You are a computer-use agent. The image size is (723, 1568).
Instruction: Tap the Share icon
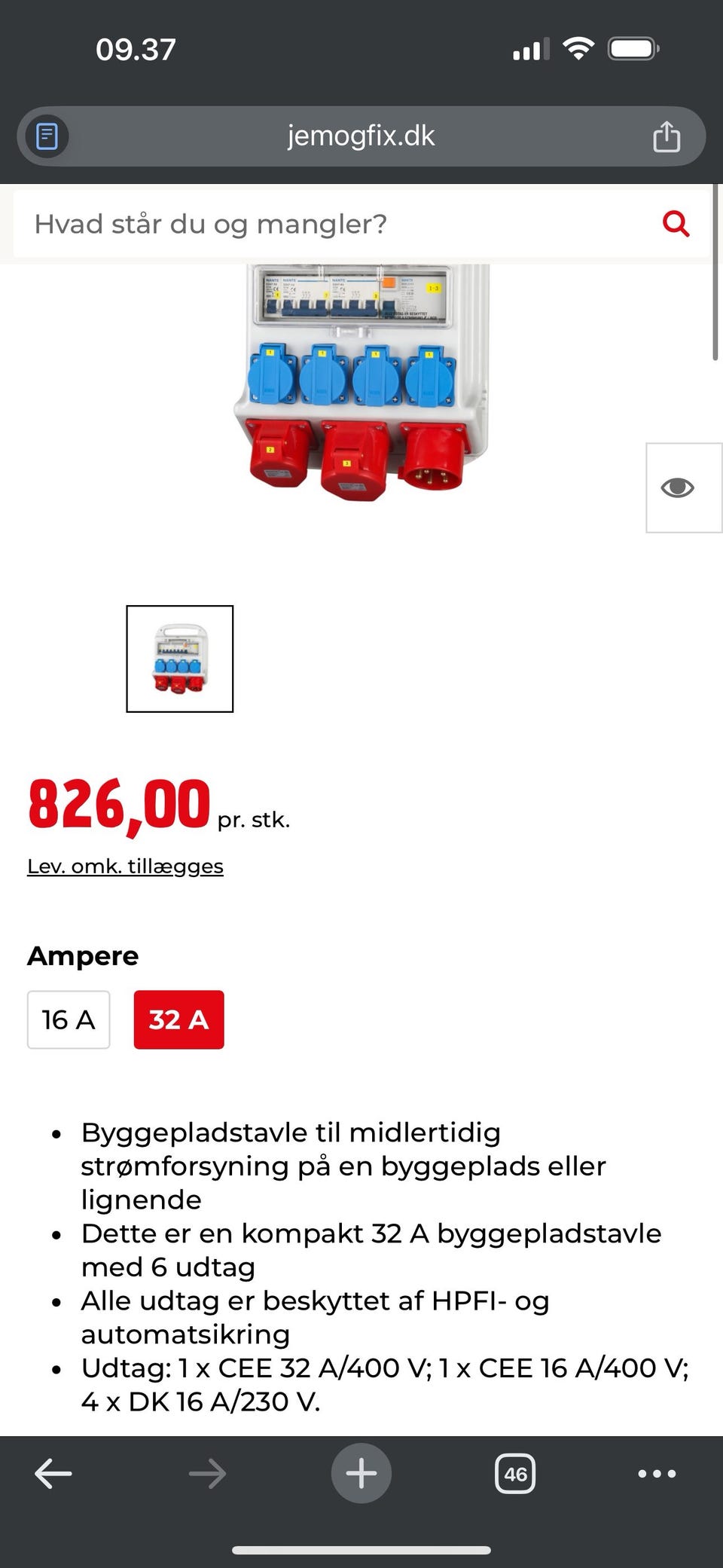[666, 136]
